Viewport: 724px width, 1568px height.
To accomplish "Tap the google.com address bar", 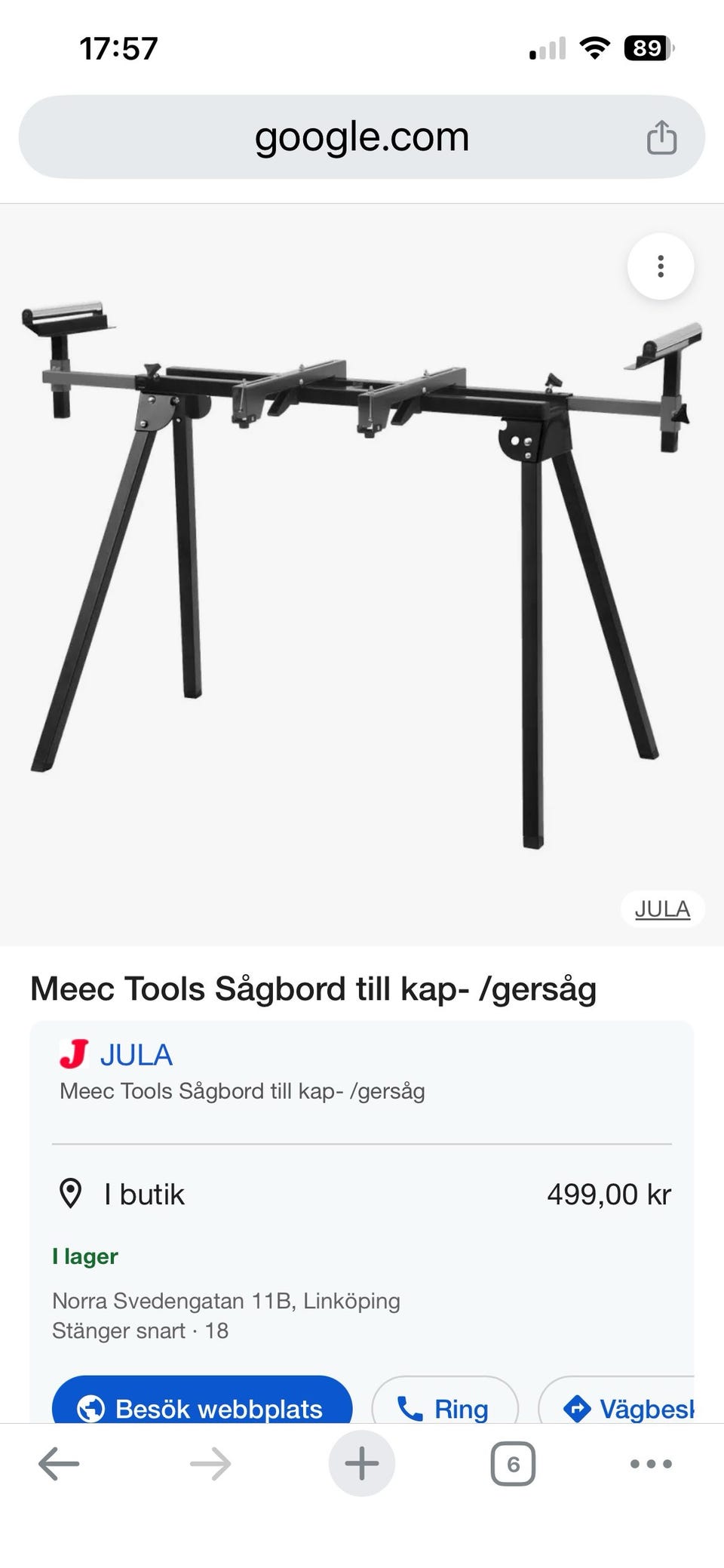I will [x=362, y=137].
